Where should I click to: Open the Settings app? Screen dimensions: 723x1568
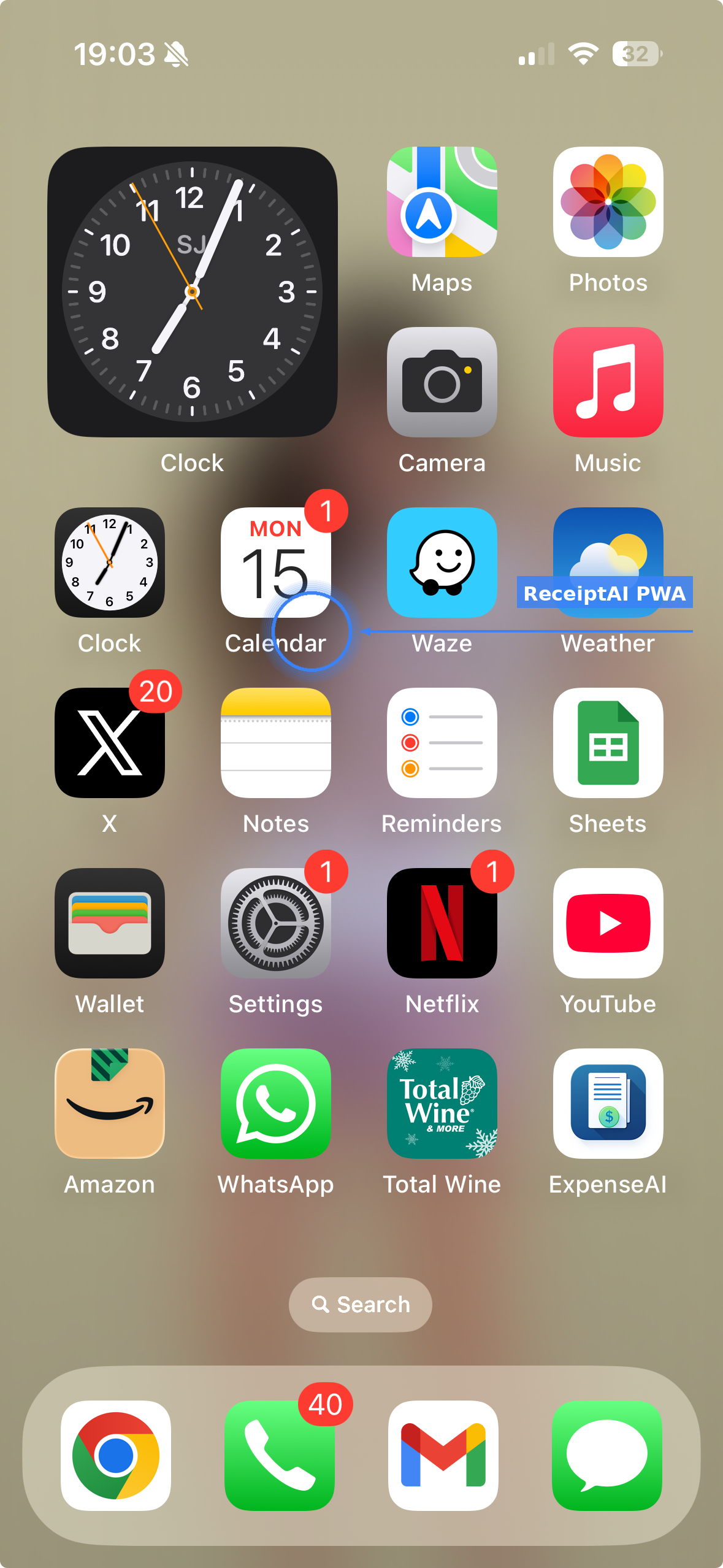point(275,923)
